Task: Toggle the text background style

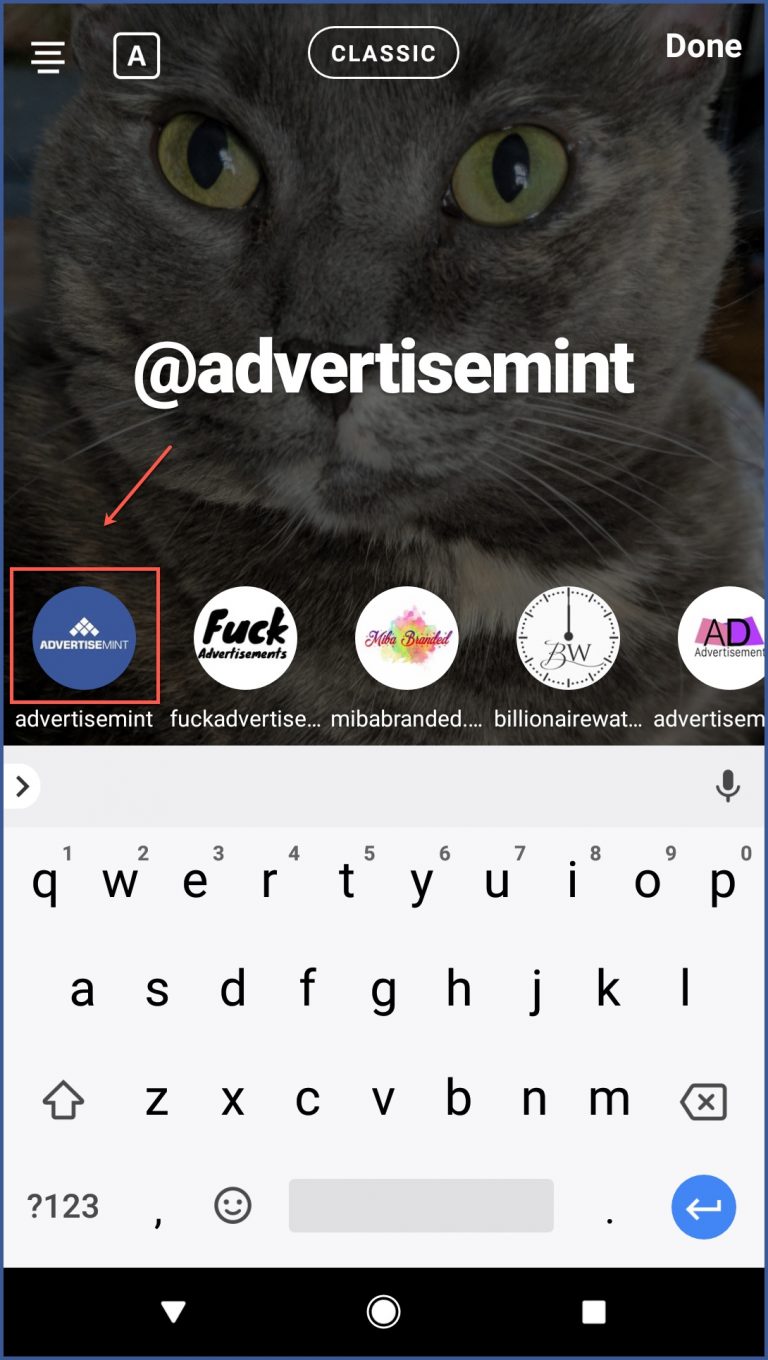Action: coord(137,56)
